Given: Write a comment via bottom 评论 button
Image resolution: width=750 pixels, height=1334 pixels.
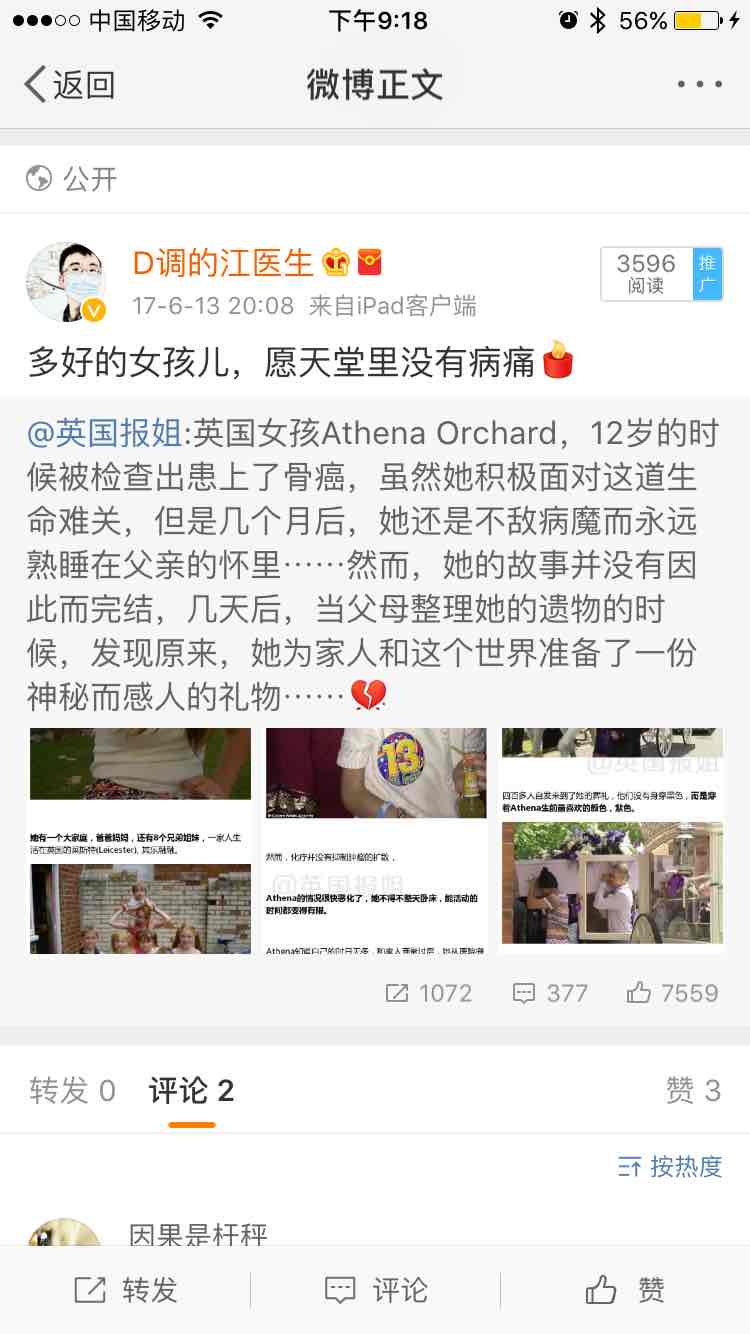Looking at the screenshot, I should point(376,1290).
